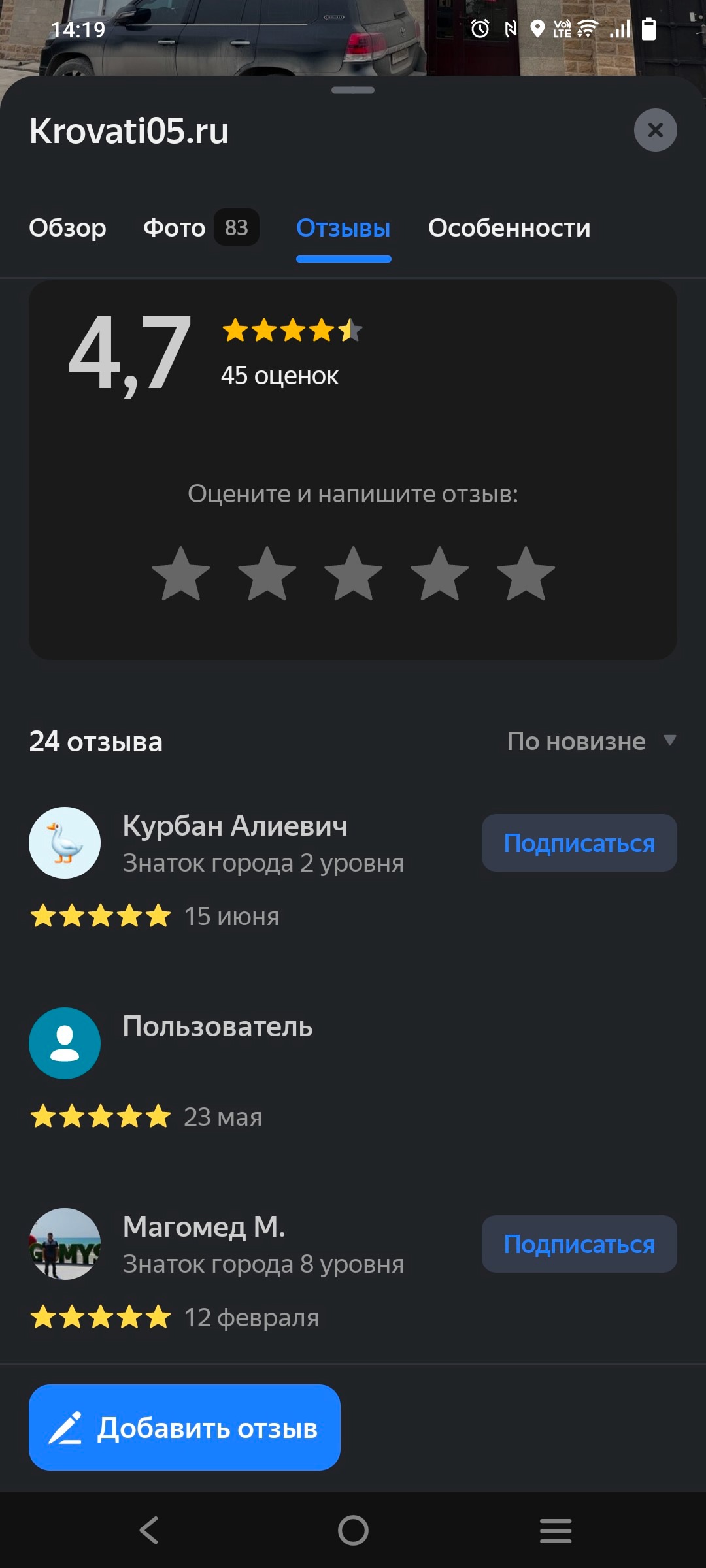Open the По новизне sorting dropdown
This screenshot has height=1568, width=706.
click(575, 742)
